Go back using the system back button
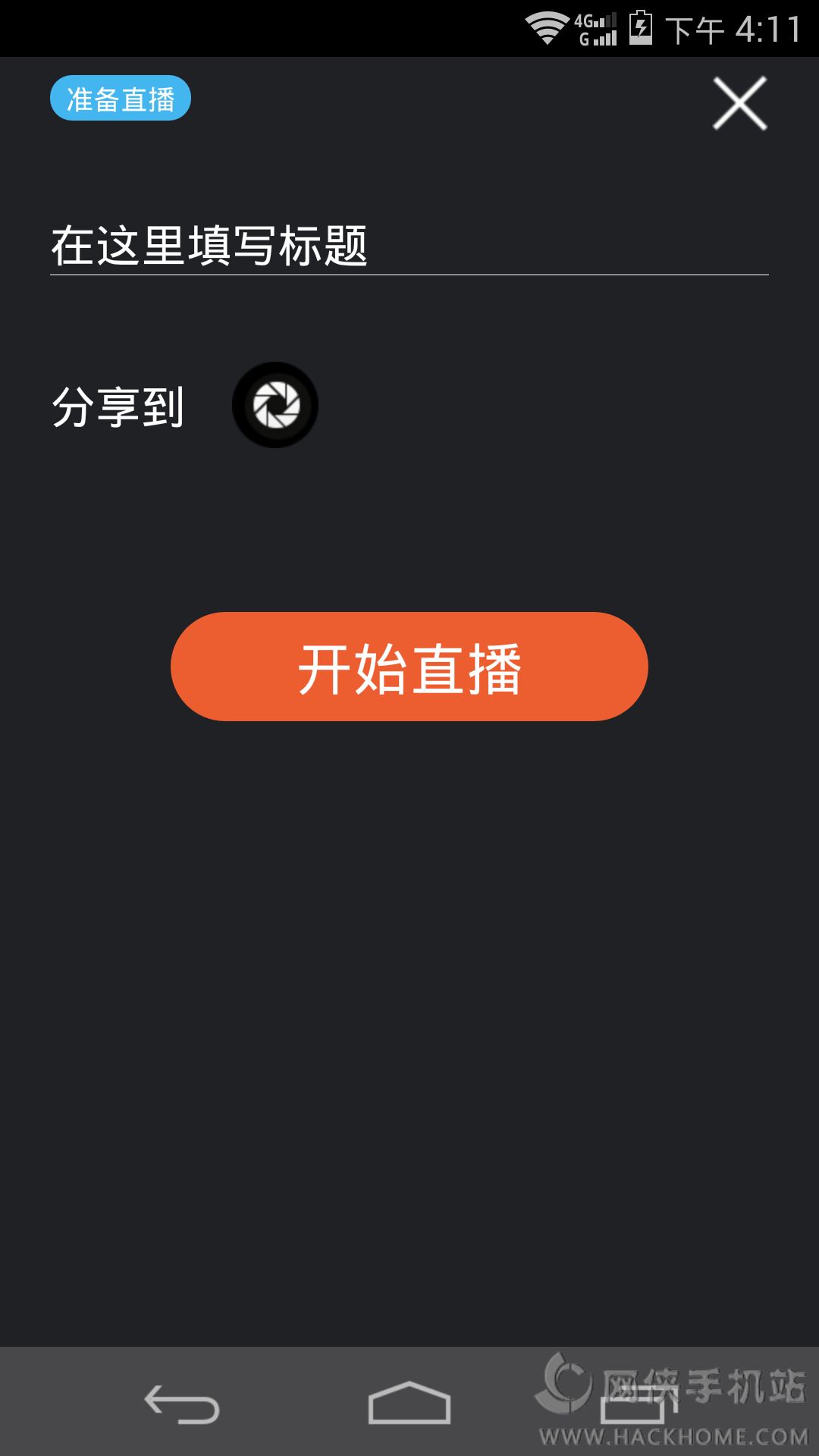This screenshot has height=1456, width=819. (x=182, y=1404)
